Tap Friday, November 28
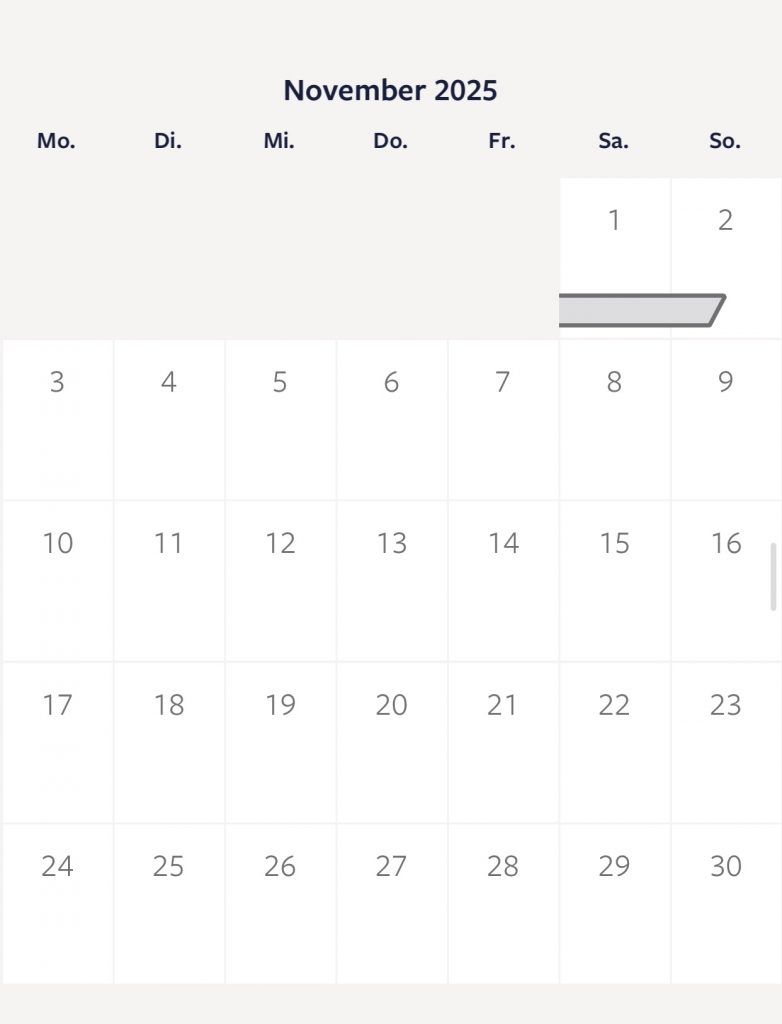Viewport: 782px width, 1024px height. click(x=503, y=903)
